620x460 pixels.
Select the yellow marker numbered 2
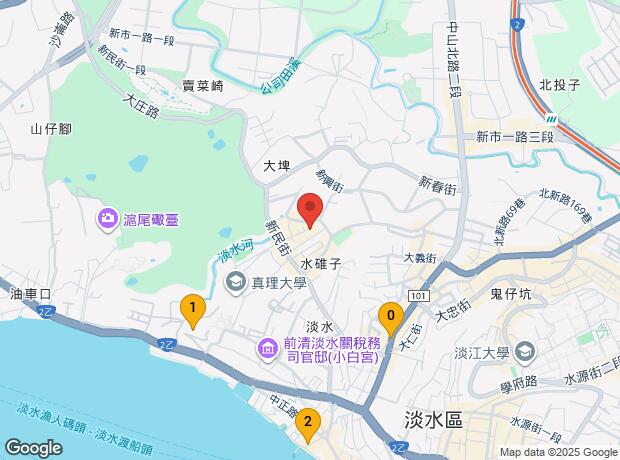pyautogui.click(x=308, y=424)
